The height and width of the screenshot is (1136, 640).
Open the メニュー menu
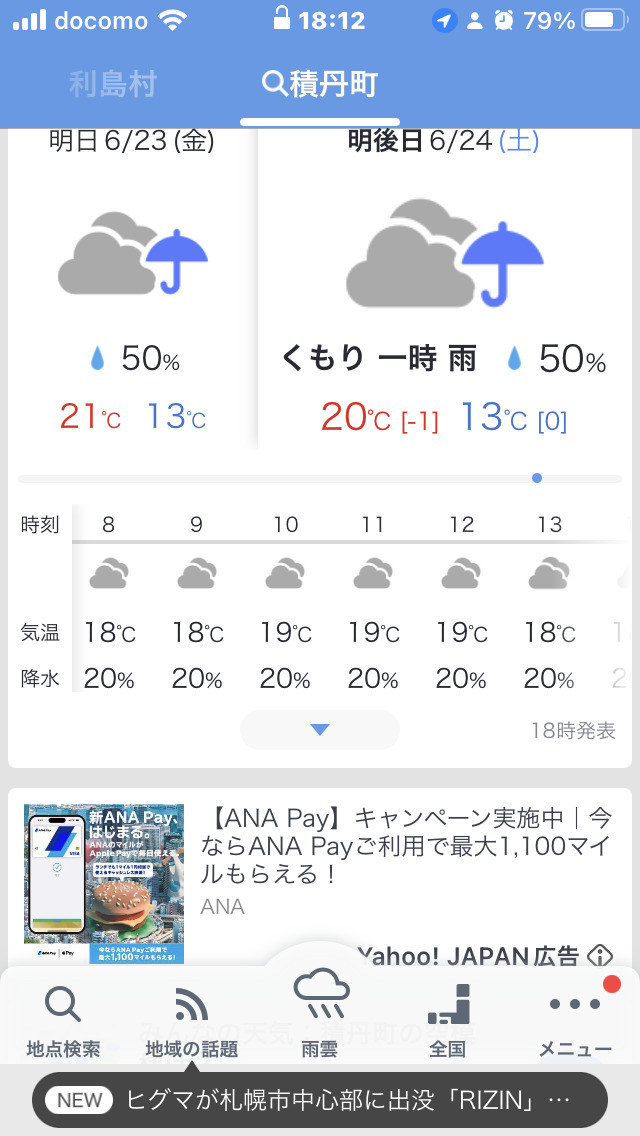click(575, 1020)
